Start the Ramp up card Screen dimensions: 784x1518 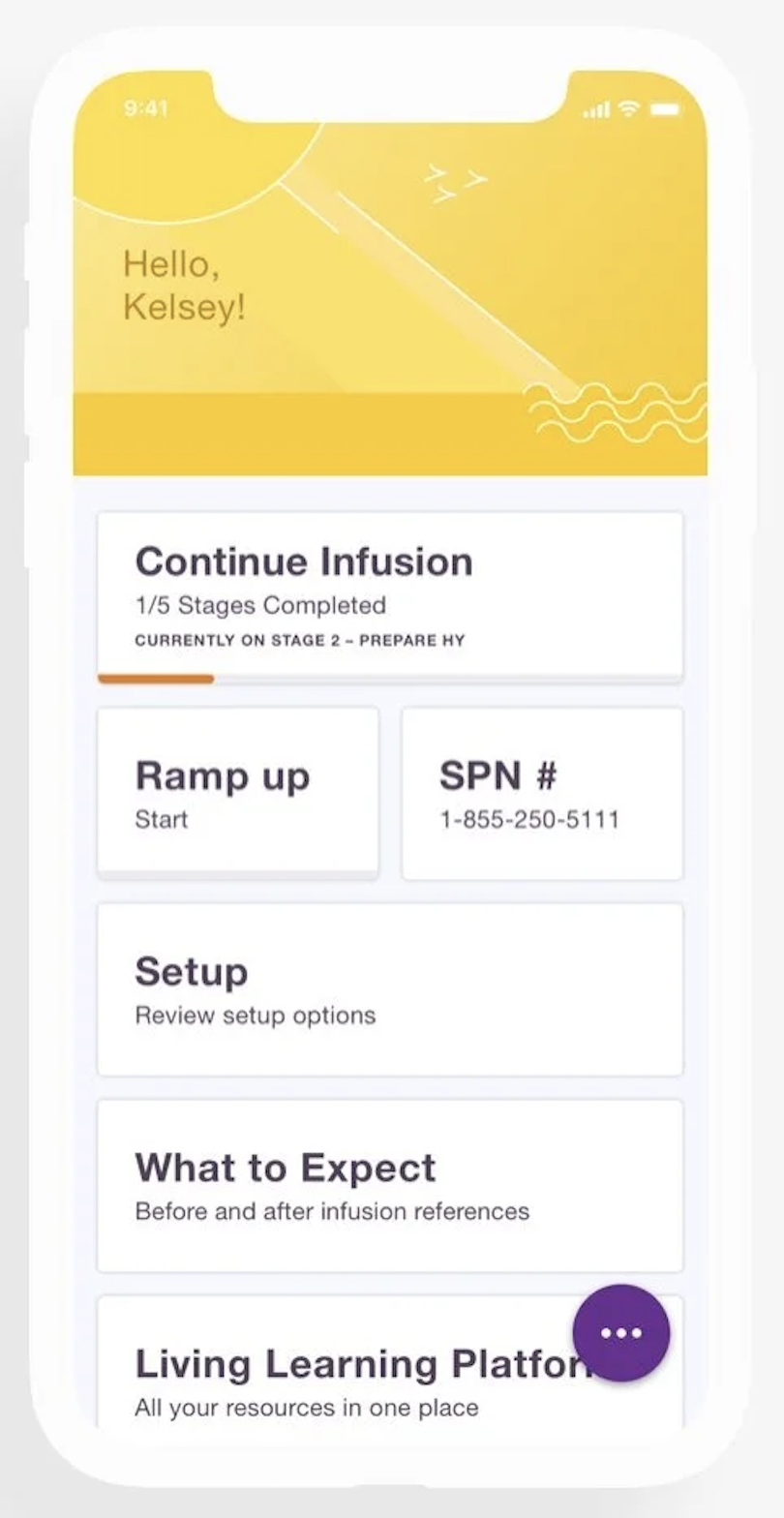click(x=238, y=793)
